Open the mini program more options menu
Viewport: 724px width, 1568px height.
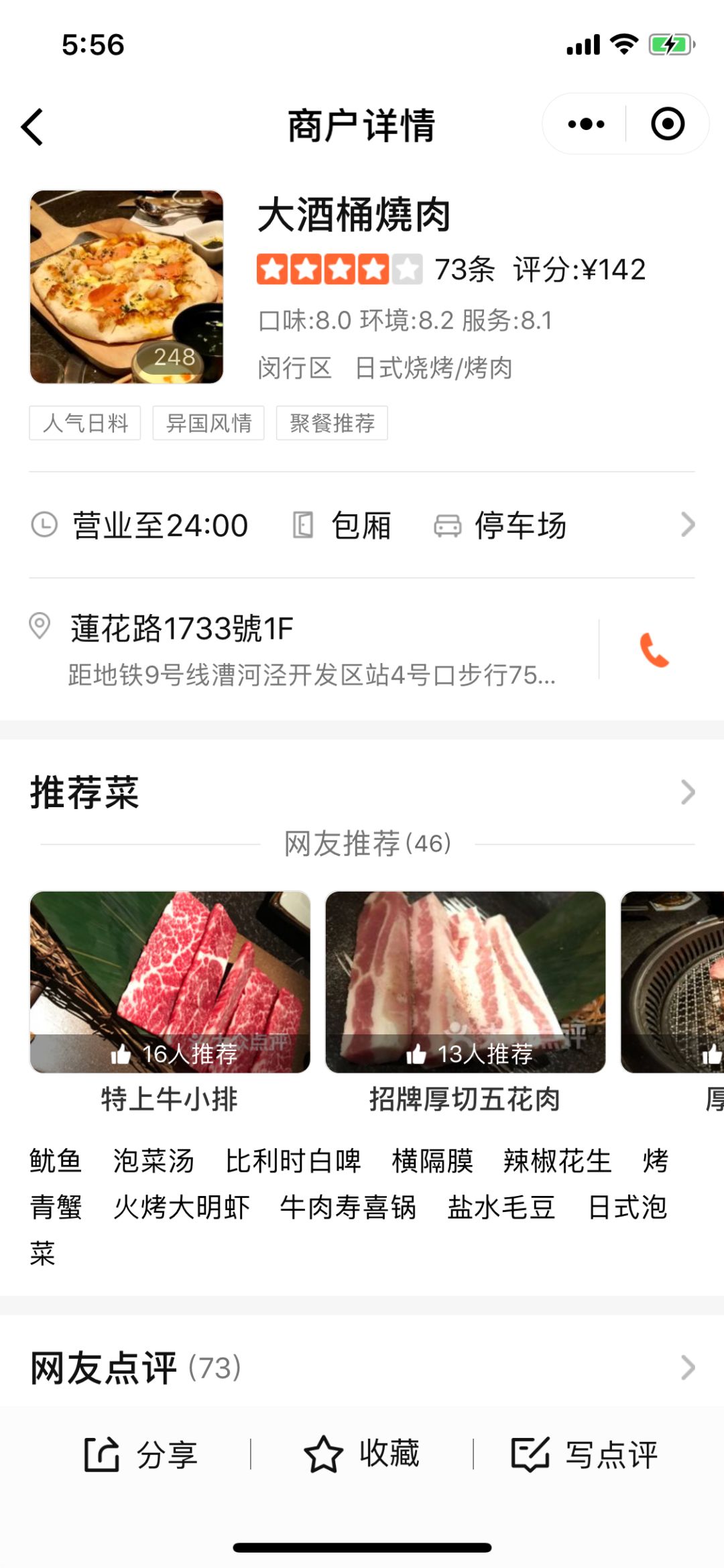click(x=586, y=124)
